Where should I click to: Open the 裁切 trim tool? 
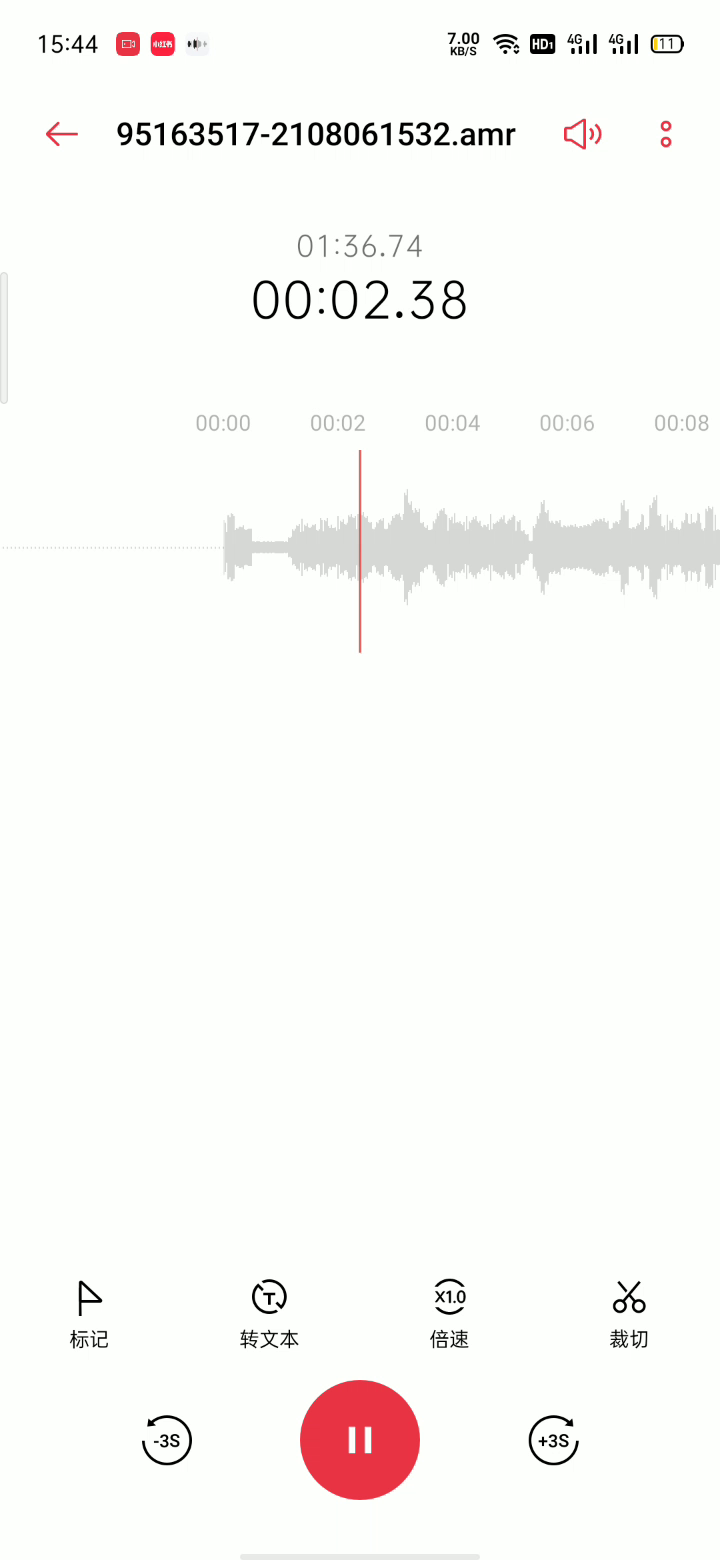(x=629, y=1313)
